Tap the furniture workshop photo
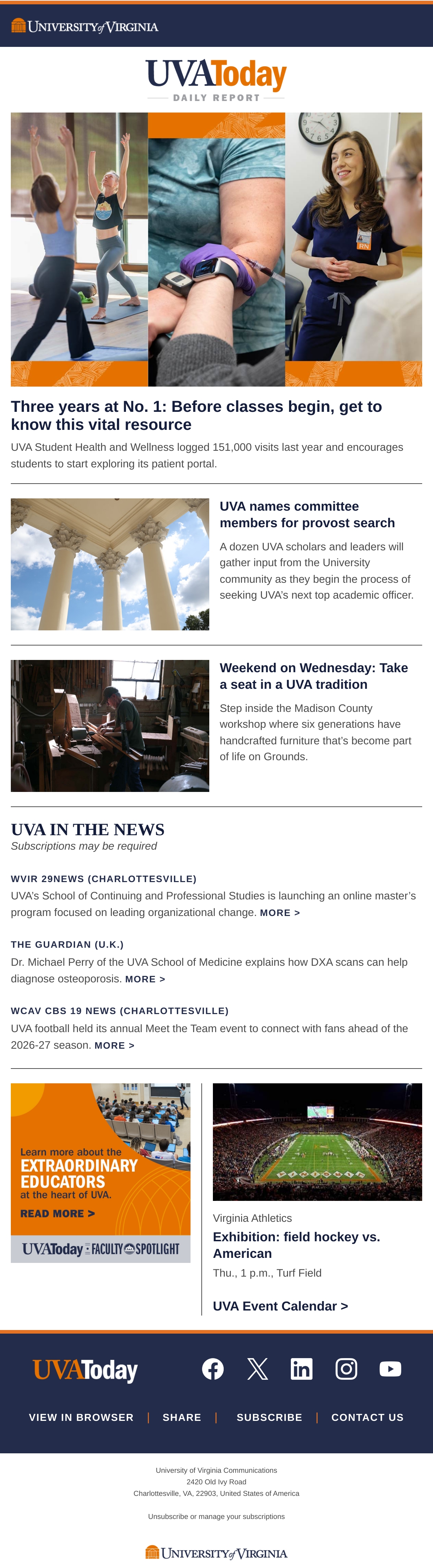The image size is (433, 1568). (110, 726)
